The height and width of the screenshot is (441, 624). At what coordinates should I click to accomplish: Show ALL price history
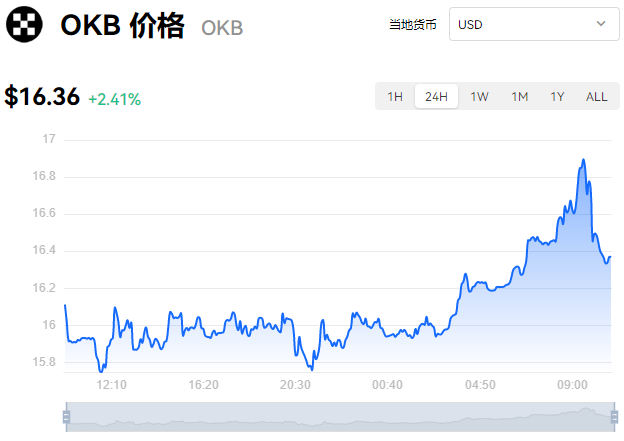(x=596, y=97)
